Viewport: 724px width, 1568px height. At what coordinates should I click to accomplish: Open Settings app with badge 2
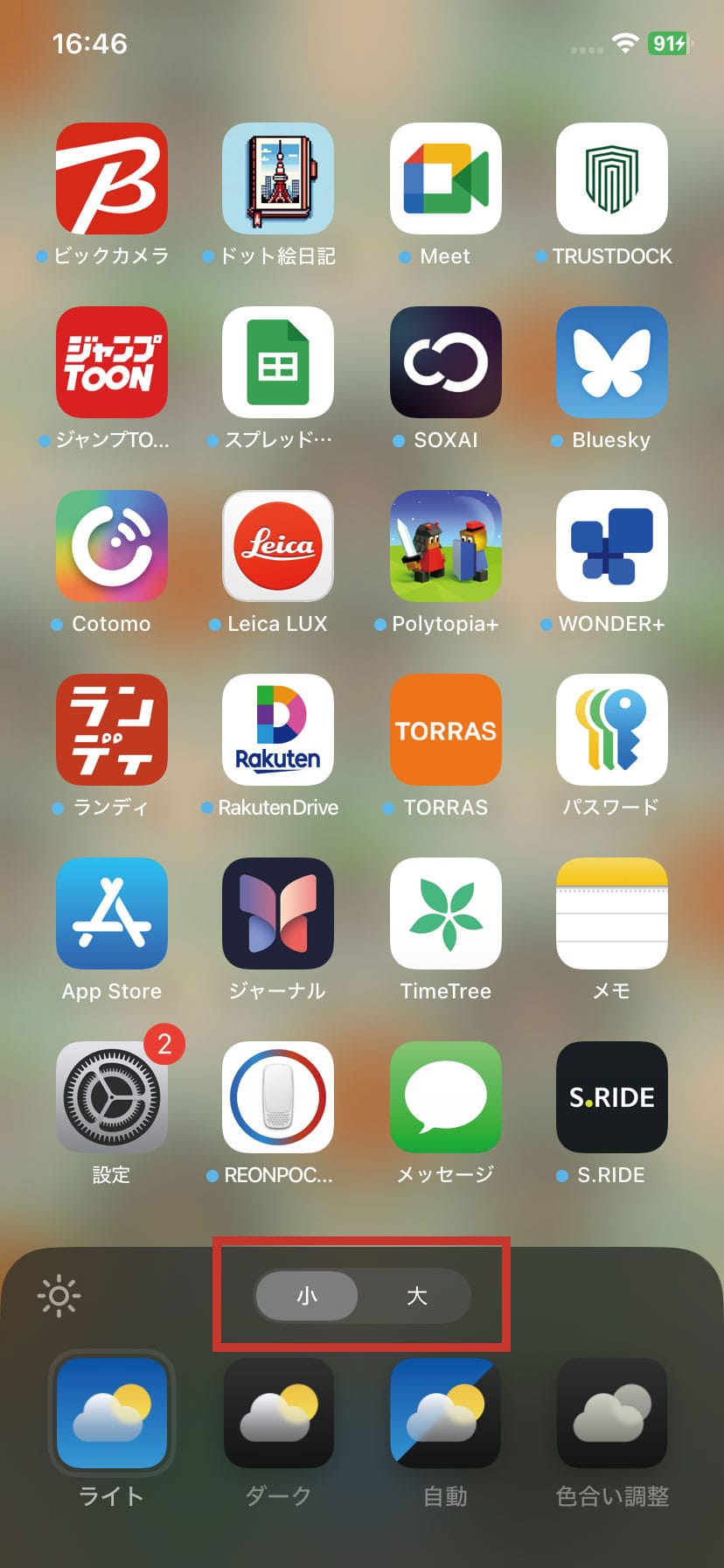pyautogui.click(x=111, y=1097)
